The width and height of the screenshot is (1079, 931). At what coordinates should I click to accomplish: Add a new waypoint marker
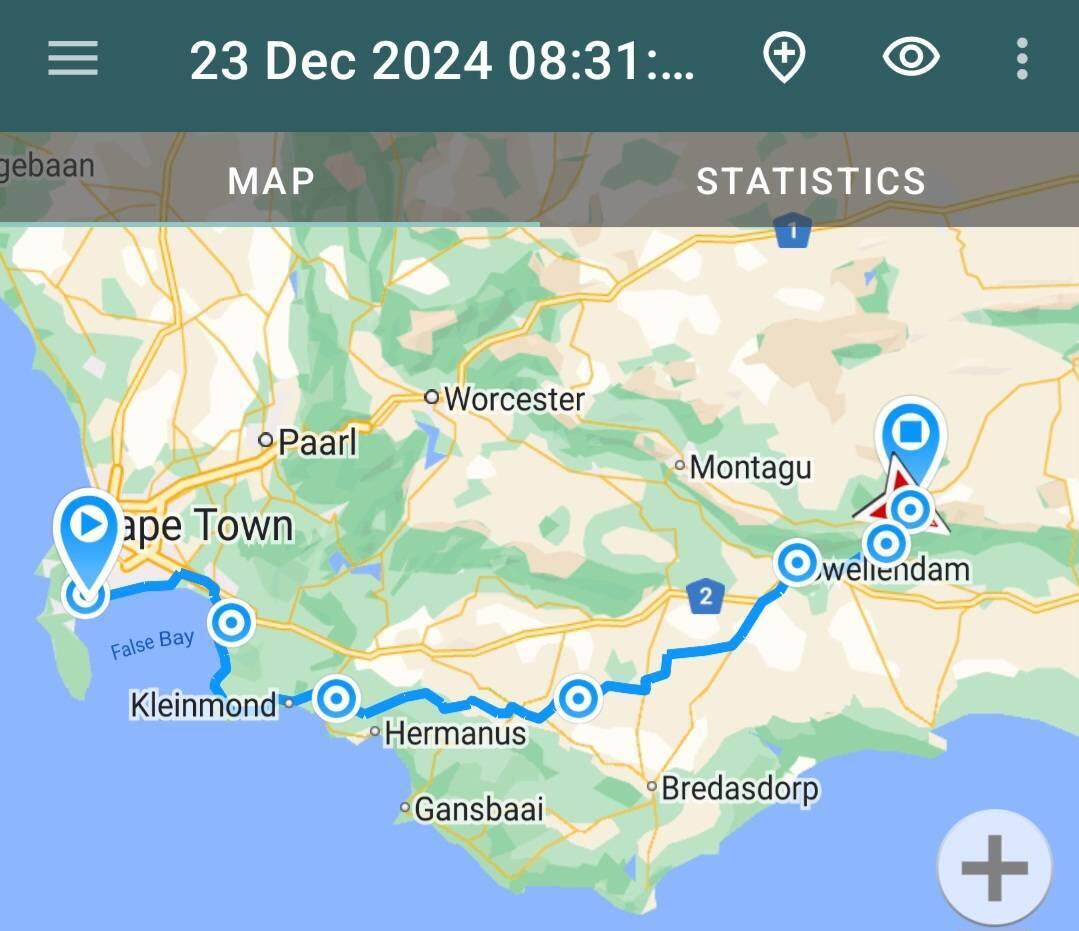click(784, 59)
